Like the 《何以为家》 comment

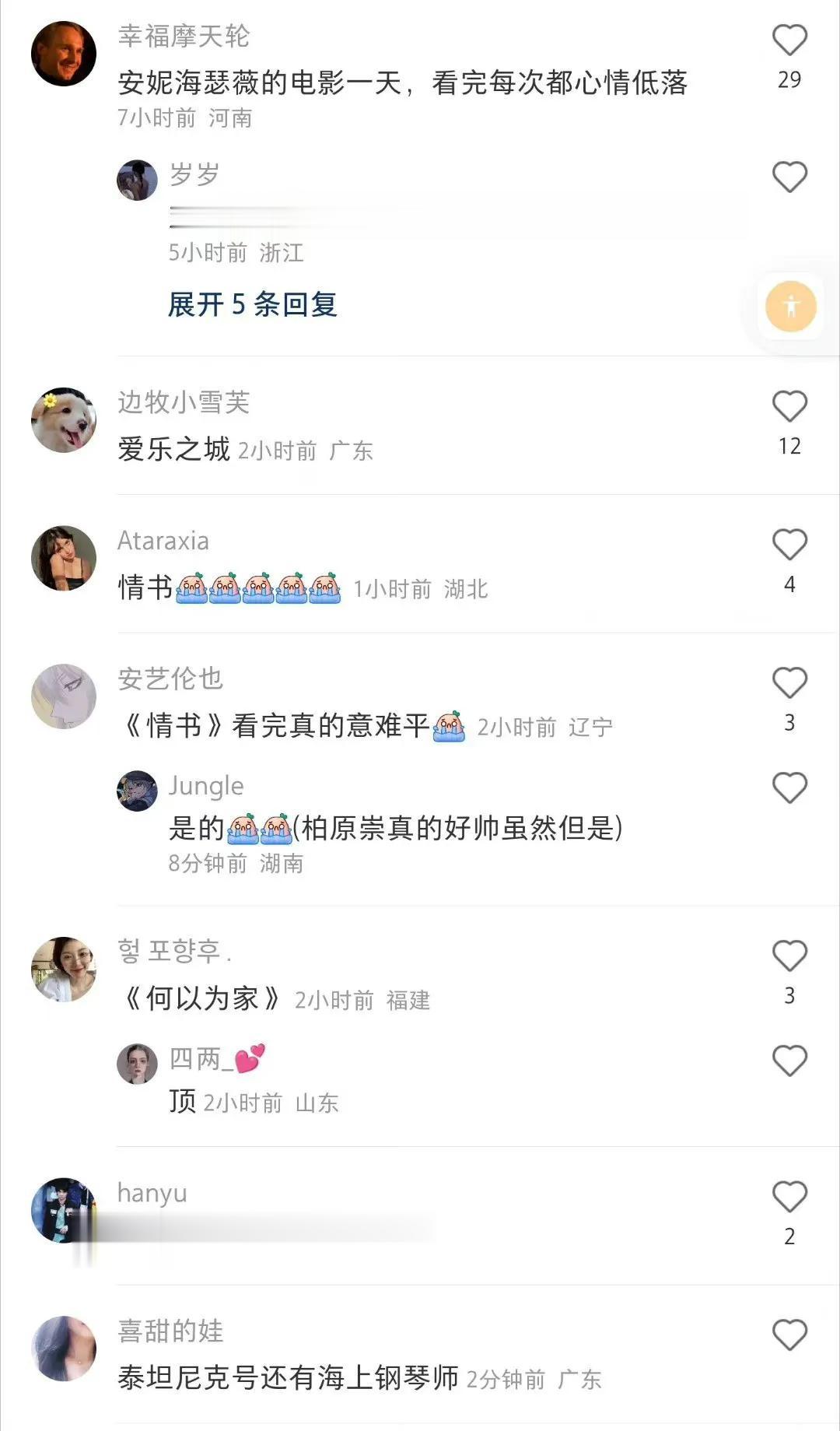[789, 956]
